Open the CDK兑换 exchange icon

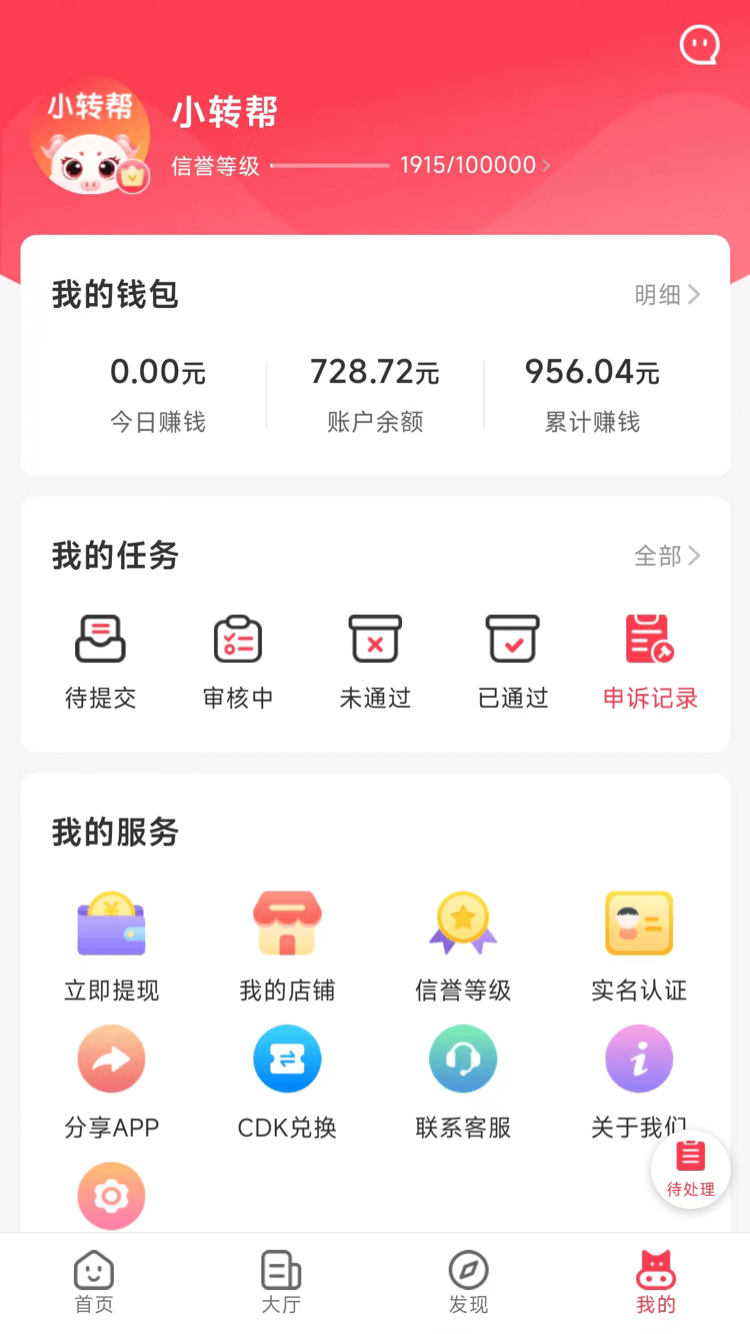pos(287,1058)
